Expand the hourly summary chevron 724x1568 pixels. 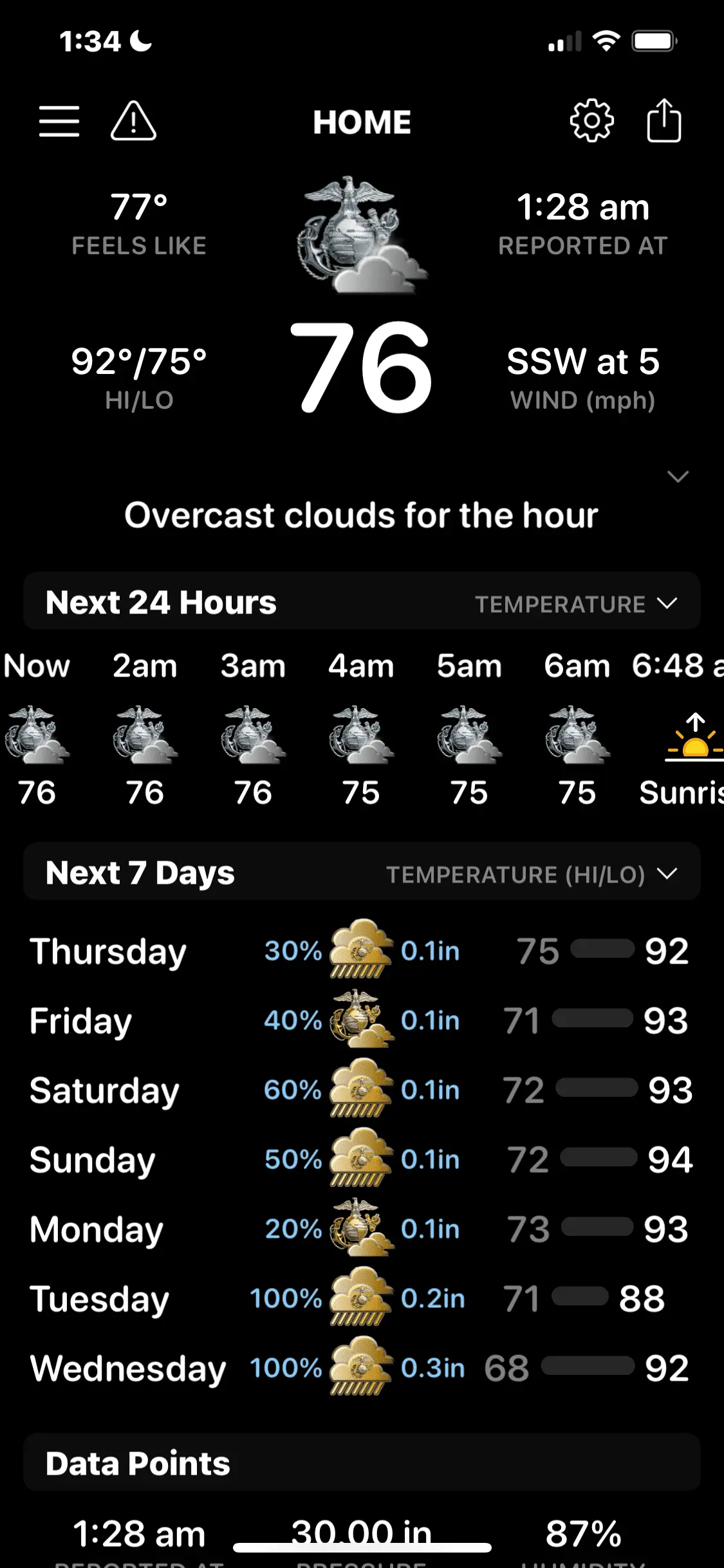click(678, 476)
